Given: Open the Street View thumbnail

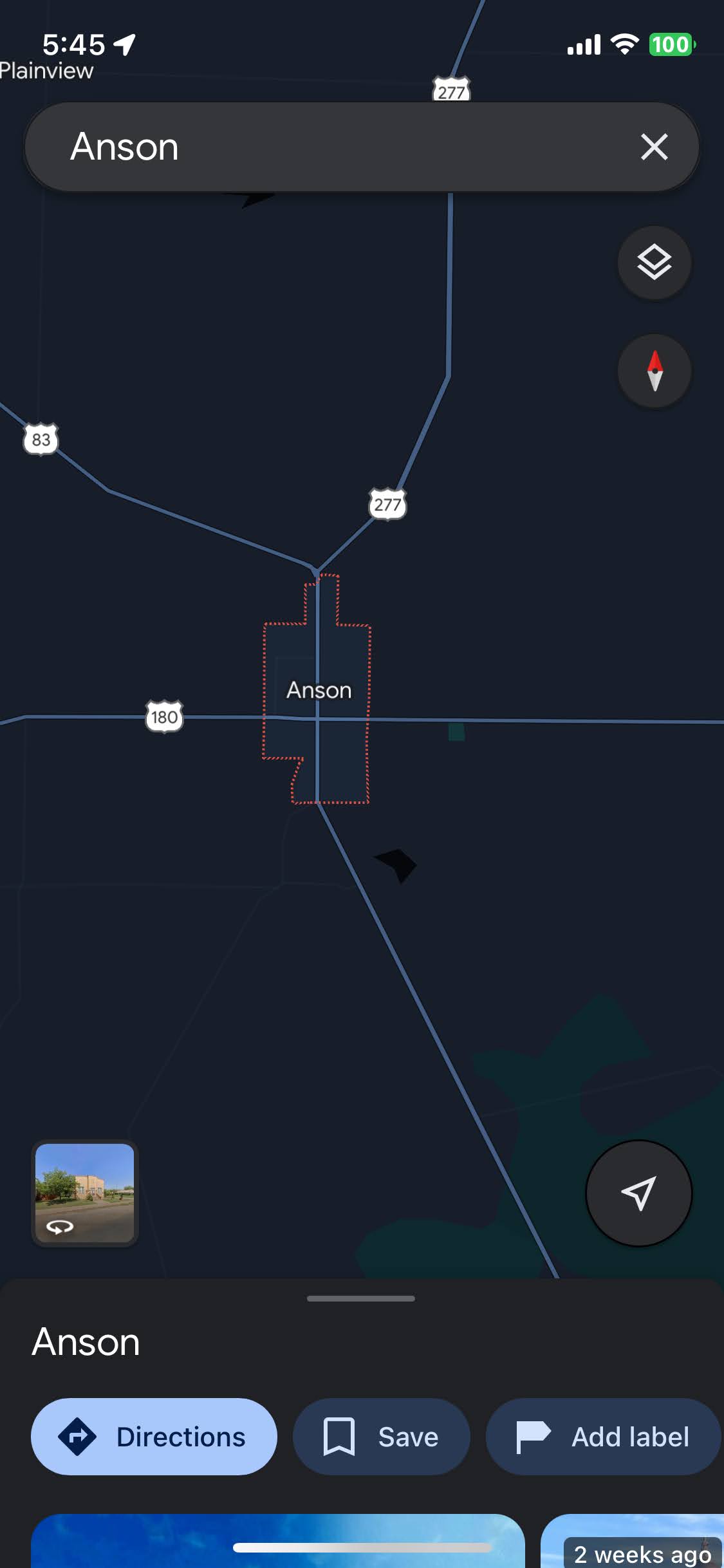Looking at the screenshot, I should pyautogui.click(x=85, y=1193).
